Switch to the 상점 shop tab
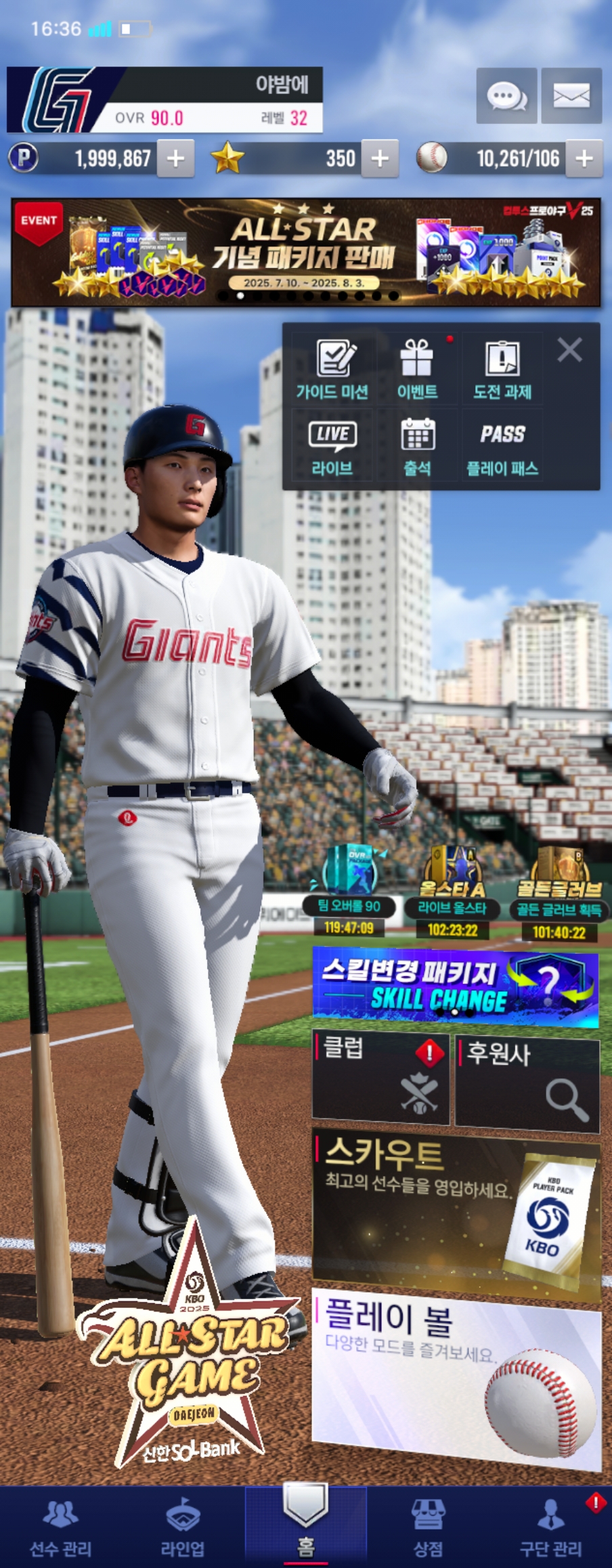The height and width of the screenshot is (1568, 612). click(x=428, y=1529)
